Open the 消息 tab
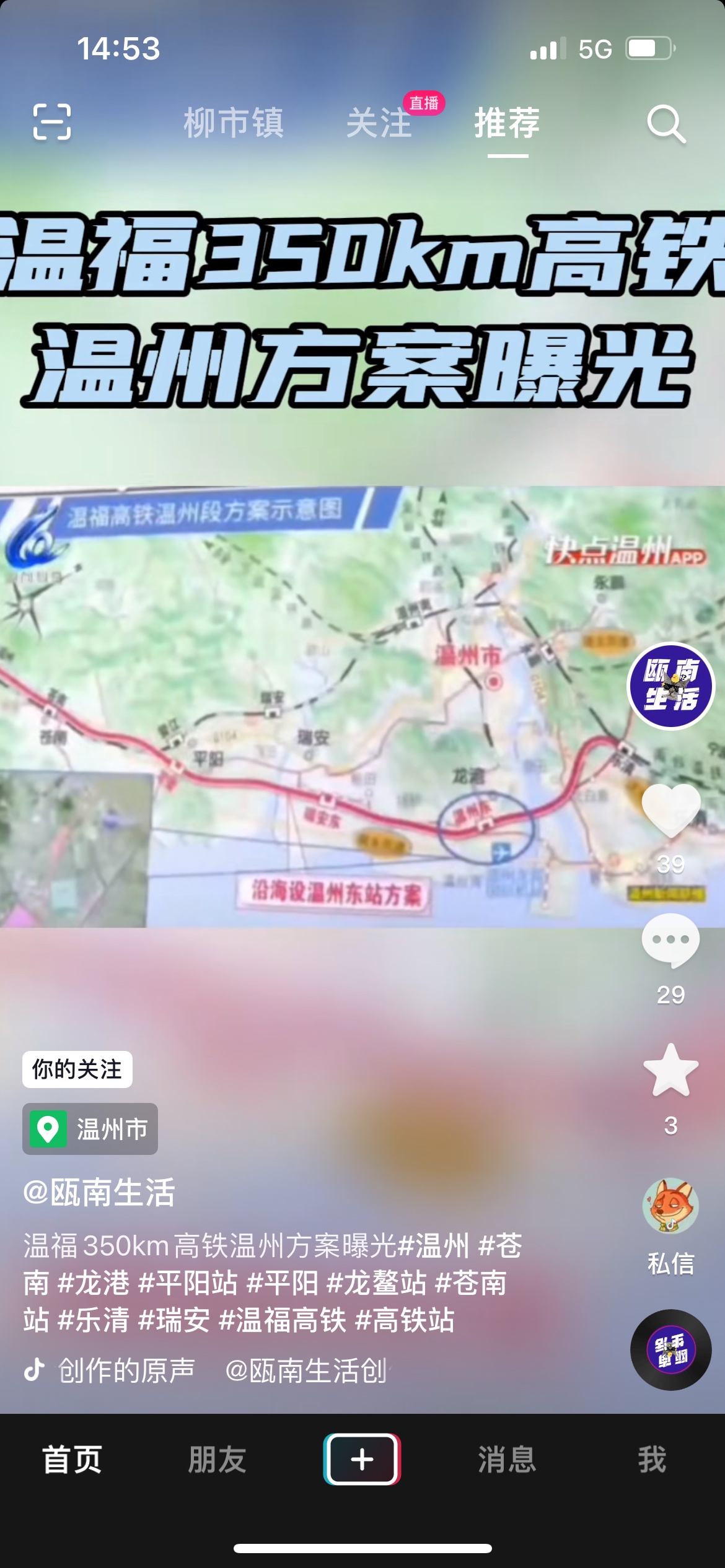The height and width of the screenshot is (1568, 725). [507, 1460]
